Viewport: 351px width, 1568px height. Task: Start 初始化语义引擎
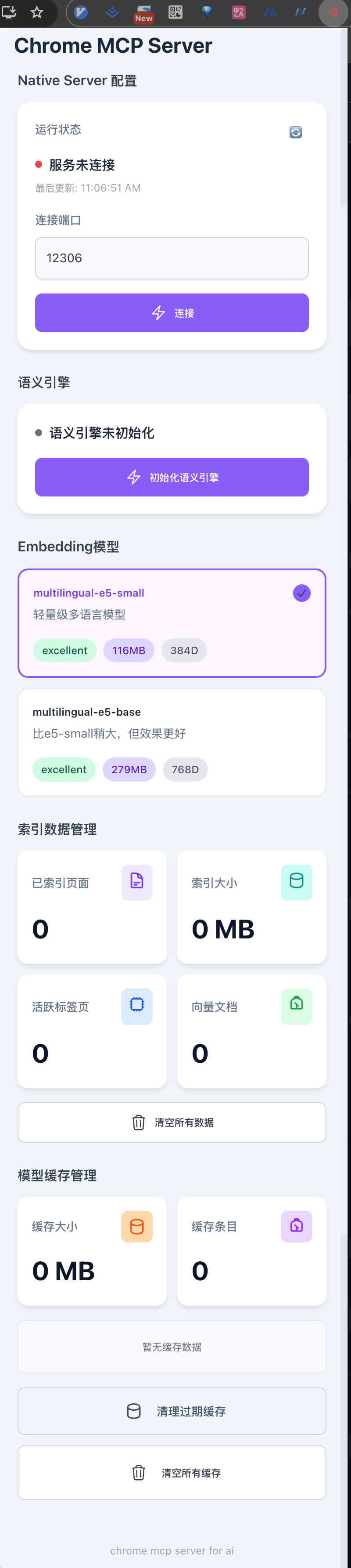[x=172, y=477]
